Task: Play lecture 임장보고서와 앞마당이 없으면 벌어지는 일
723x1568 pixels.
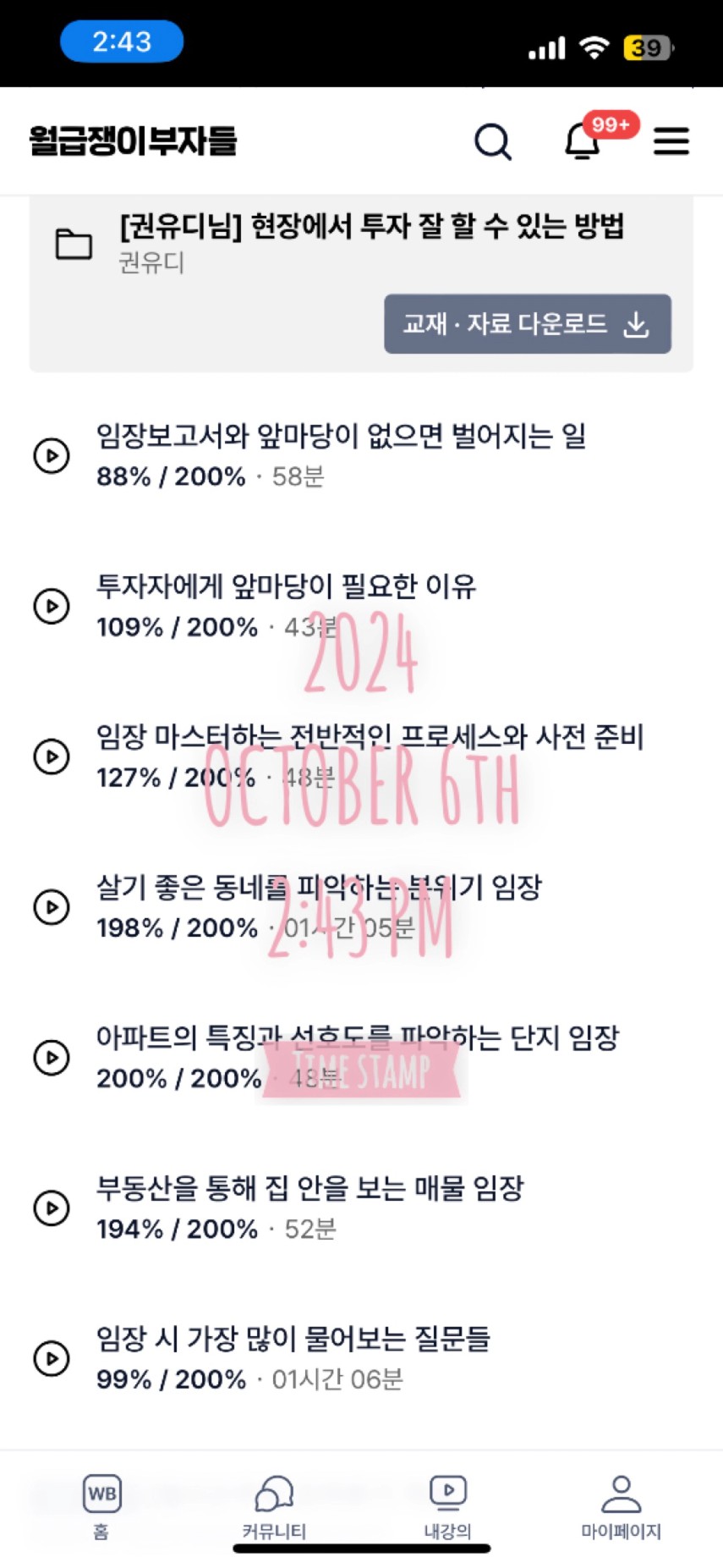Action: [52, 455]
